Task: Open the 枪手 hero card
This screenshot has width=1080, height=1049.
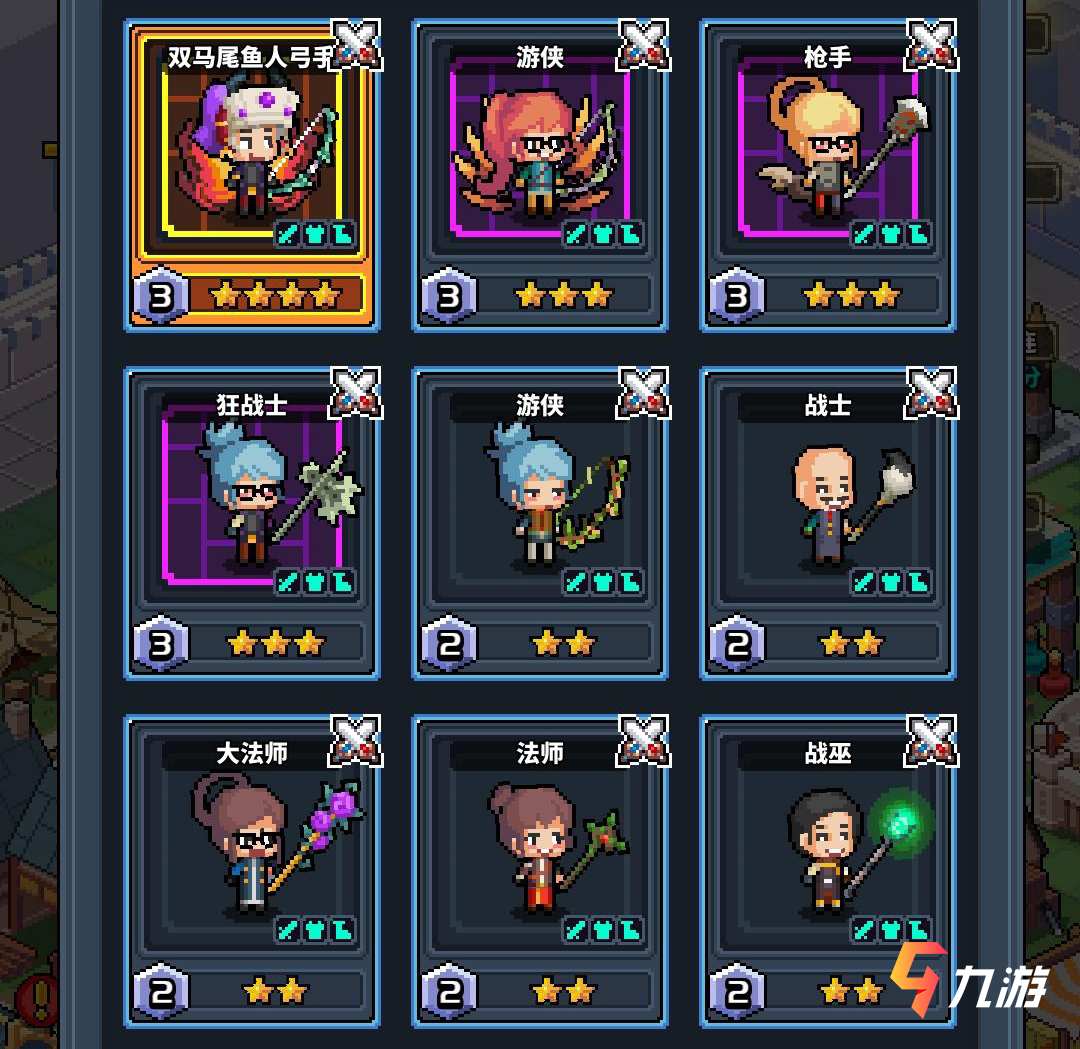Action: [x=827, y=175]
